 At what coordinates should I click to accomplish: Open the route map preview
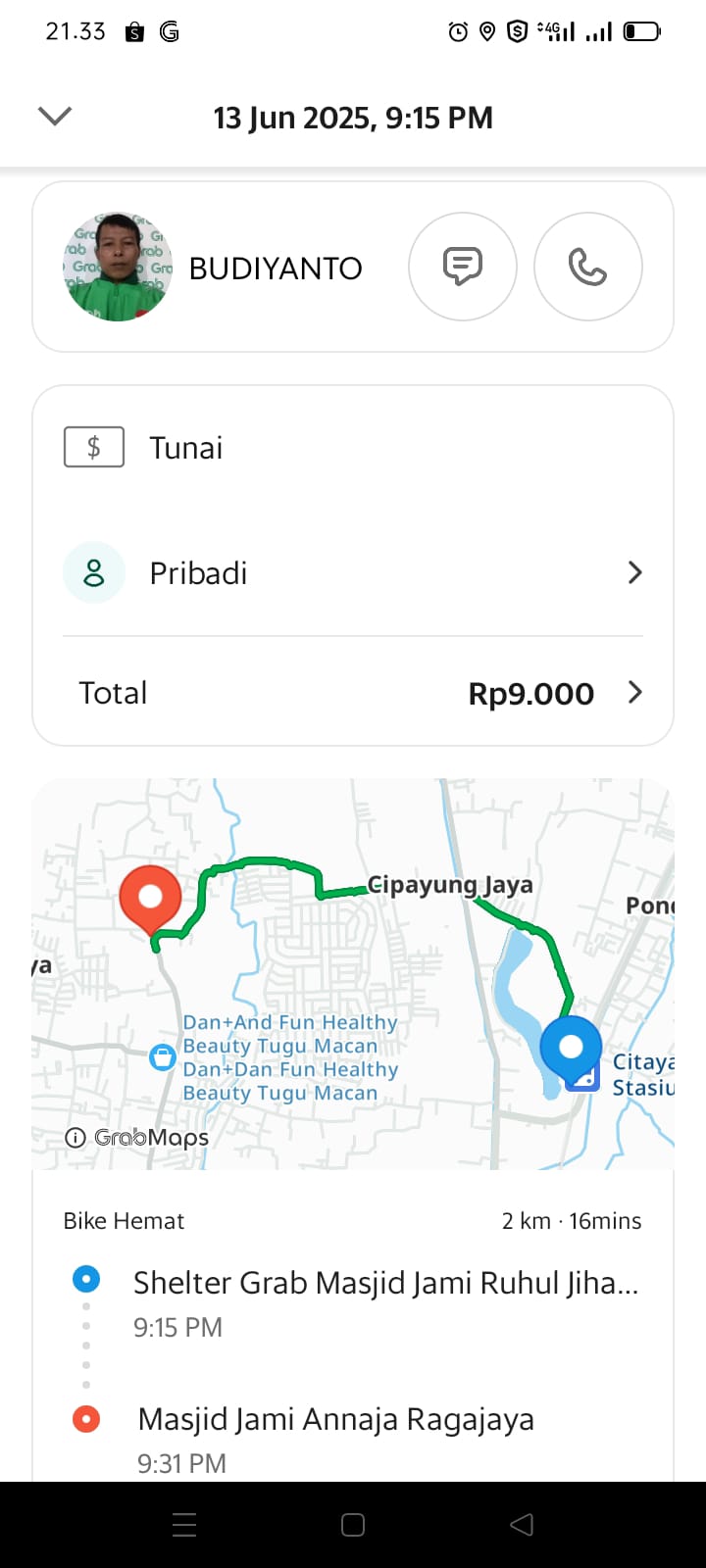tap(353, 972)
